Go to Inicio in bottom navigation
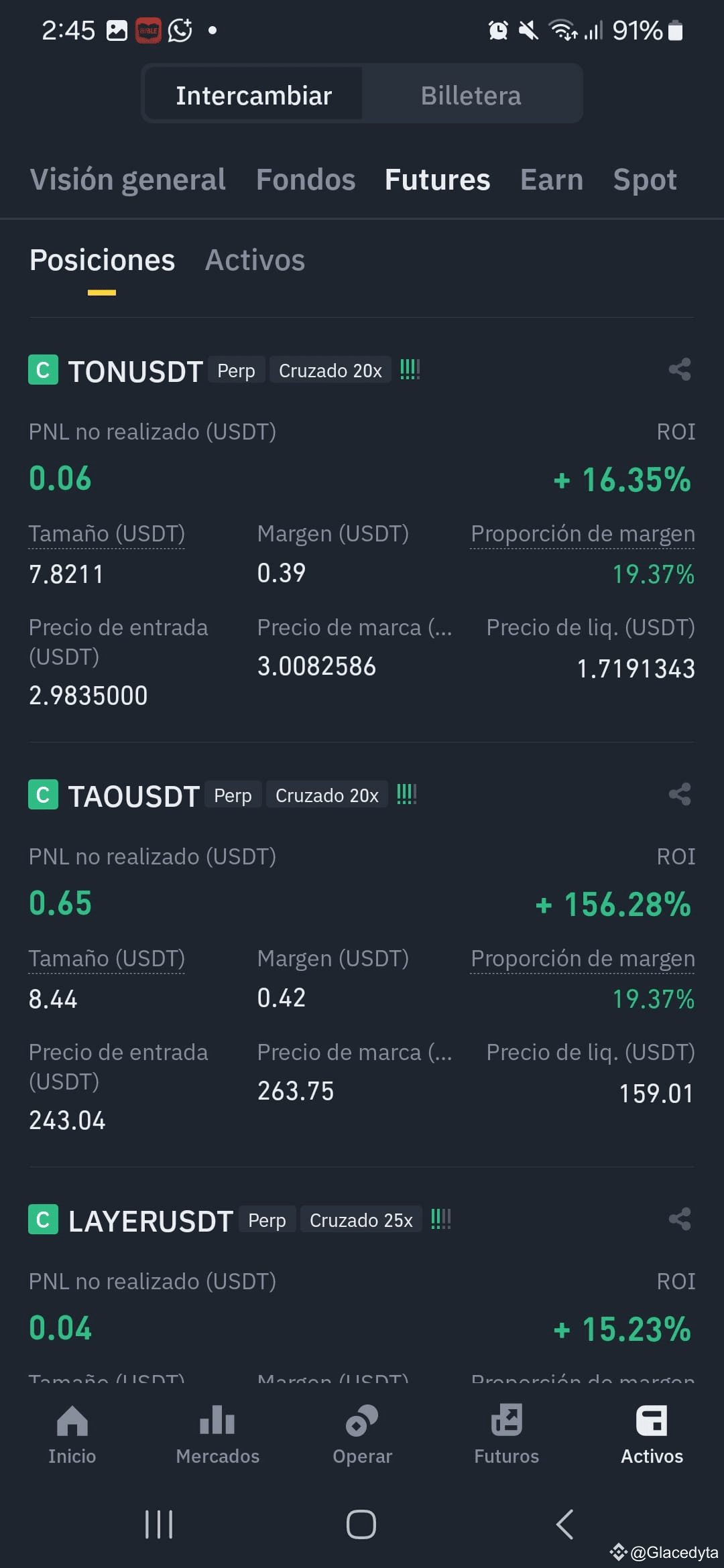 point(72,1435)
